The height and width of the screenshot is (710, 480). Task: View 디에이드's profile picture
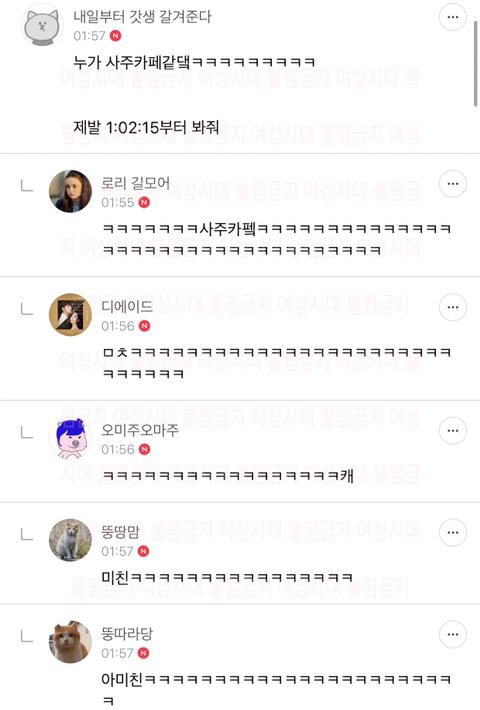[x=70, y=315]
